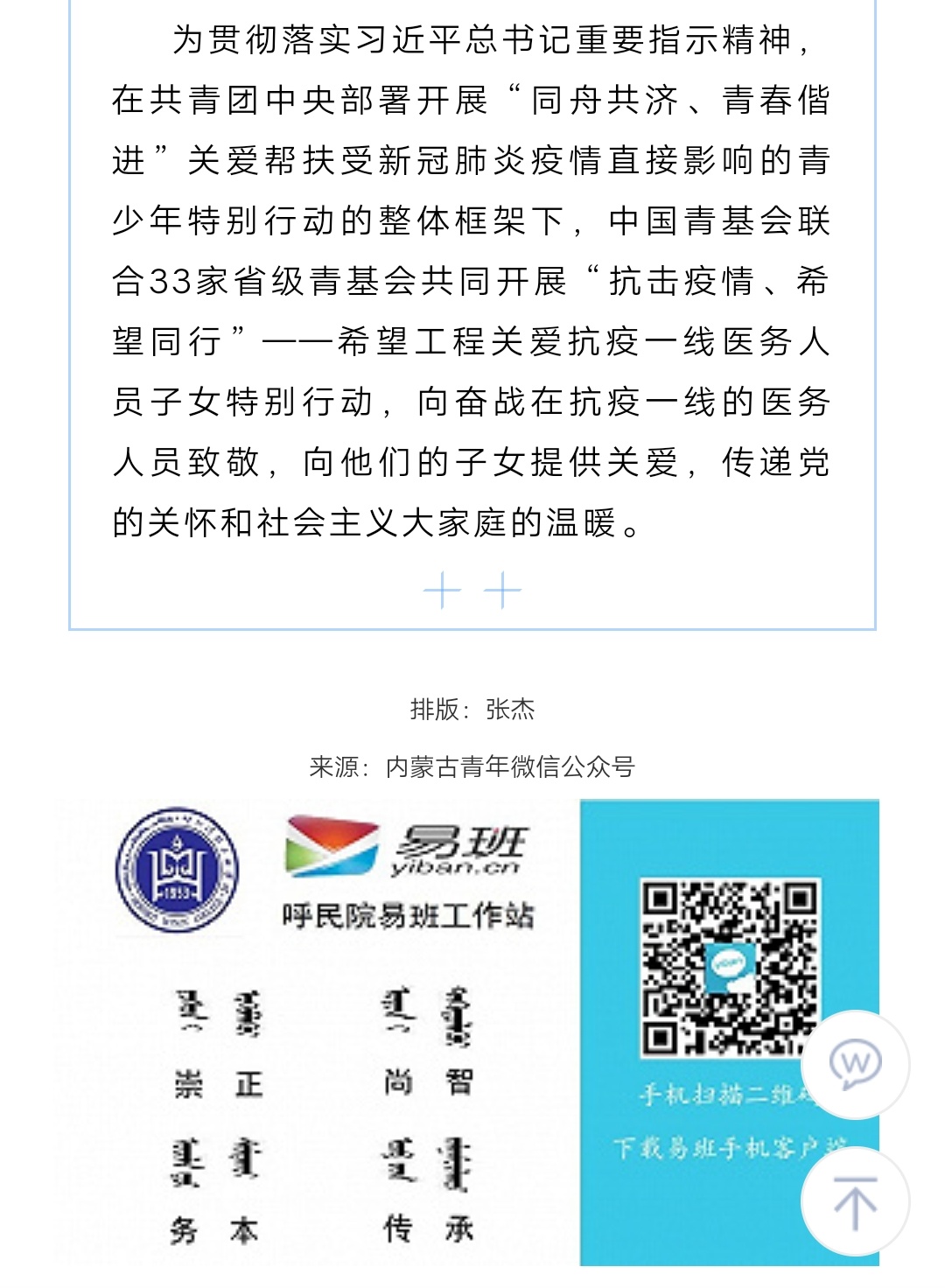Tap the floating chat bubble button
Screen dimensions: 945x1288
tap(855, 1064)
